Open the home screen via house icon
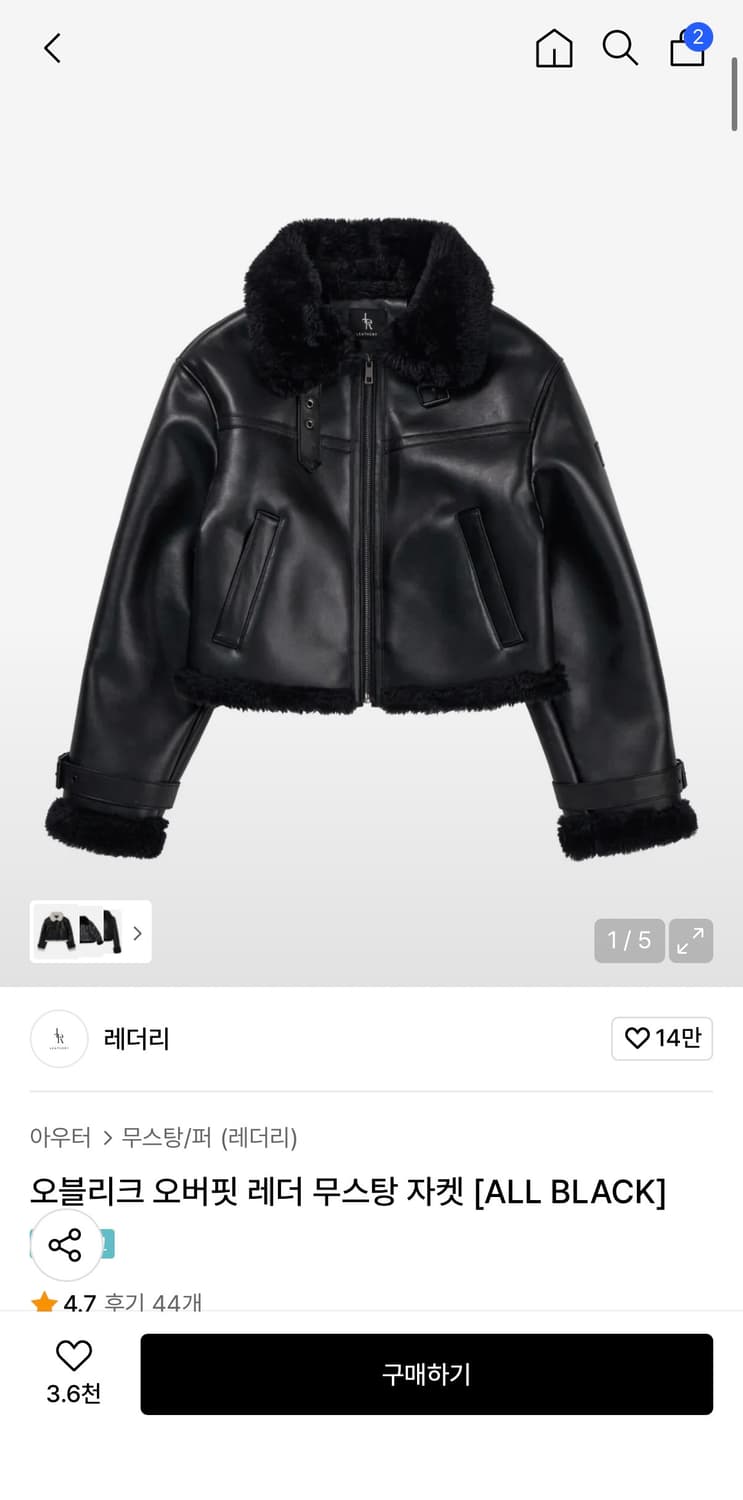The width and height of the screenshot is (743, 1500). [x=554, y=47]
